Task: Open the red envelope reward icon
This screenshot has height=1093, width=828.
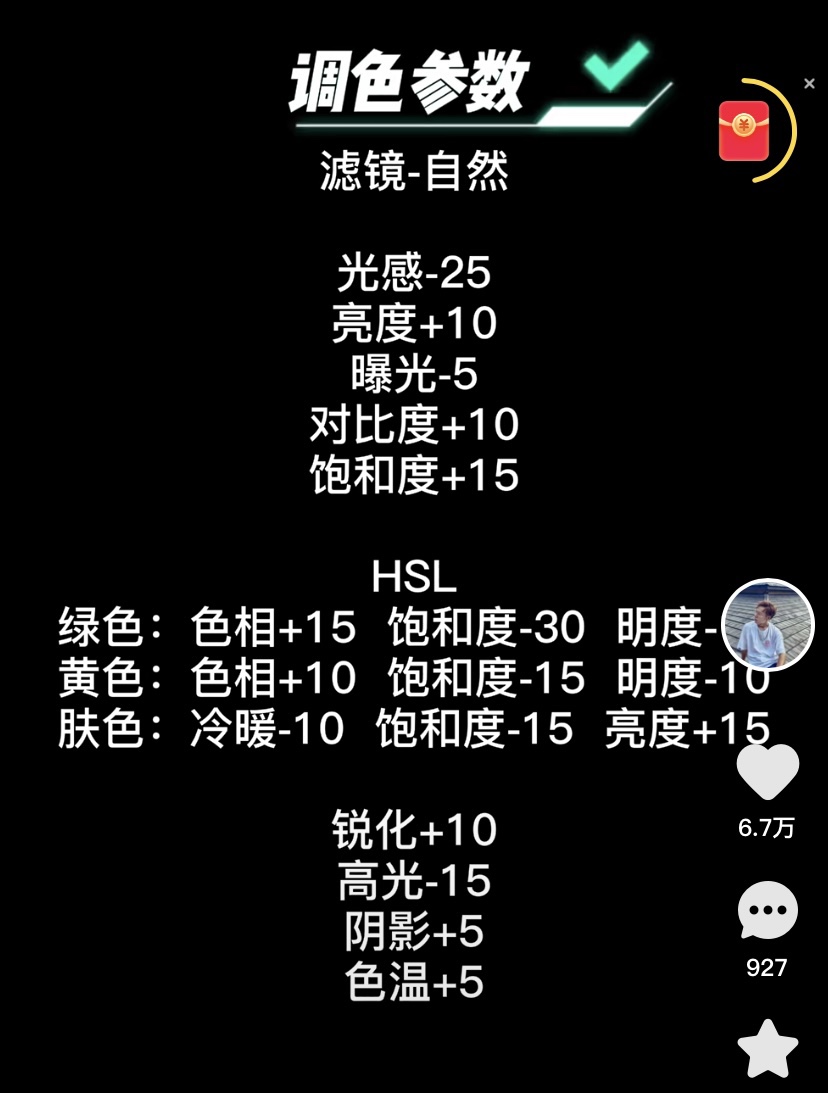Action: 744,131
